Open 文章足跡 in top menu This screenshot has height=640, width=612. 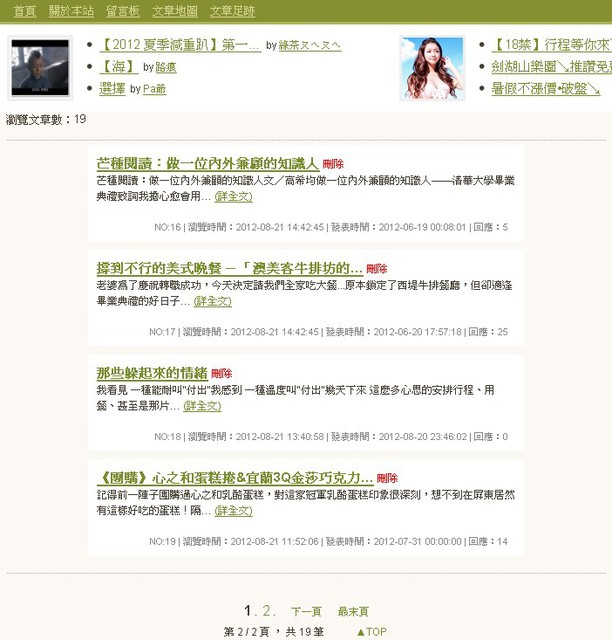tap(232, 11)
